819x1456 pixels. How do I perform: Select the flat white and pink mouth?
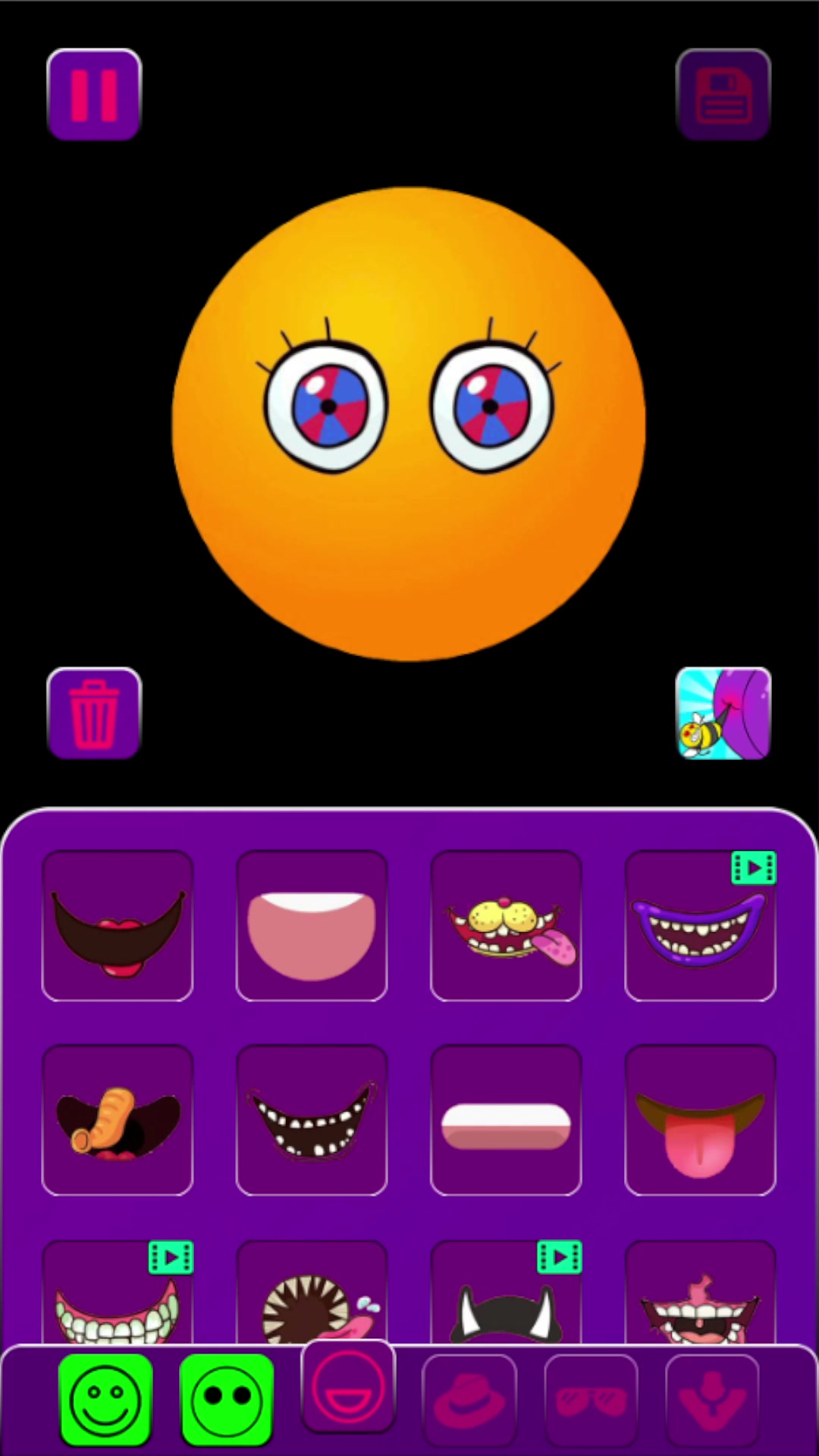(506, 1120)
